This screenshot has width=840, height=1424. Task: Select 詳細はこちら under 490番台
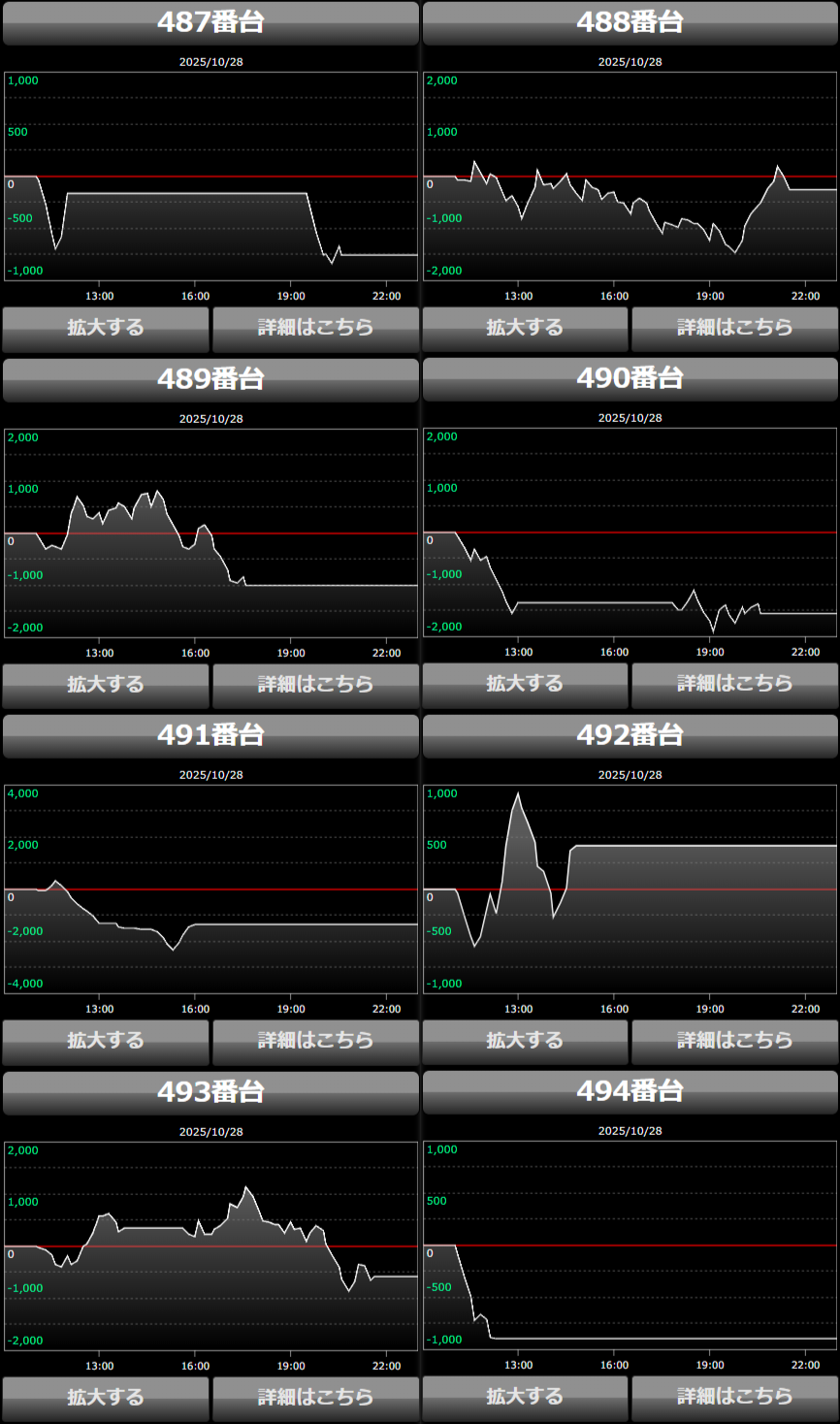tap(734, 684)
